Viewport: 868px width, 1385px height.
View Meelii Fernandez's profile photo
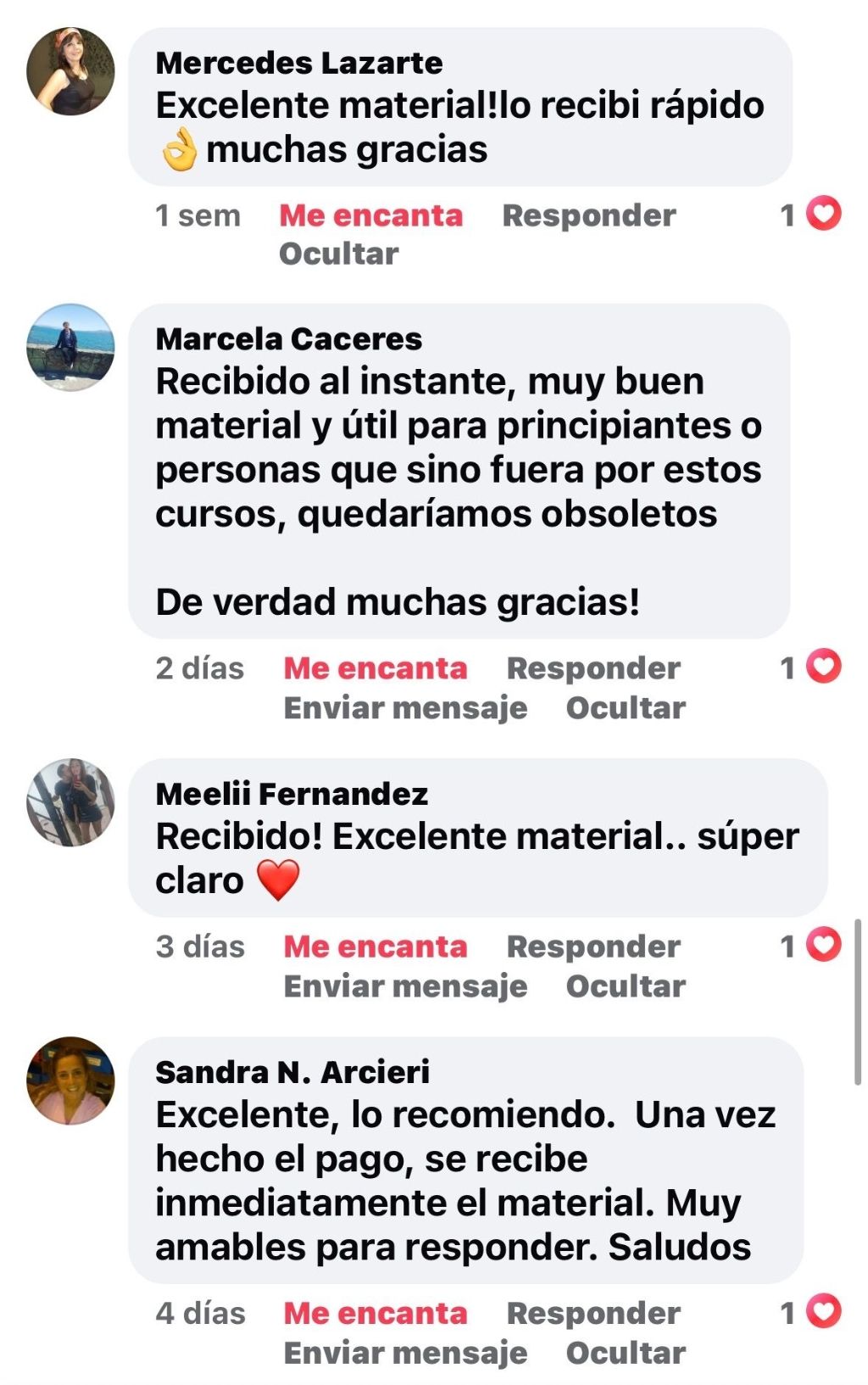(70, 802)
